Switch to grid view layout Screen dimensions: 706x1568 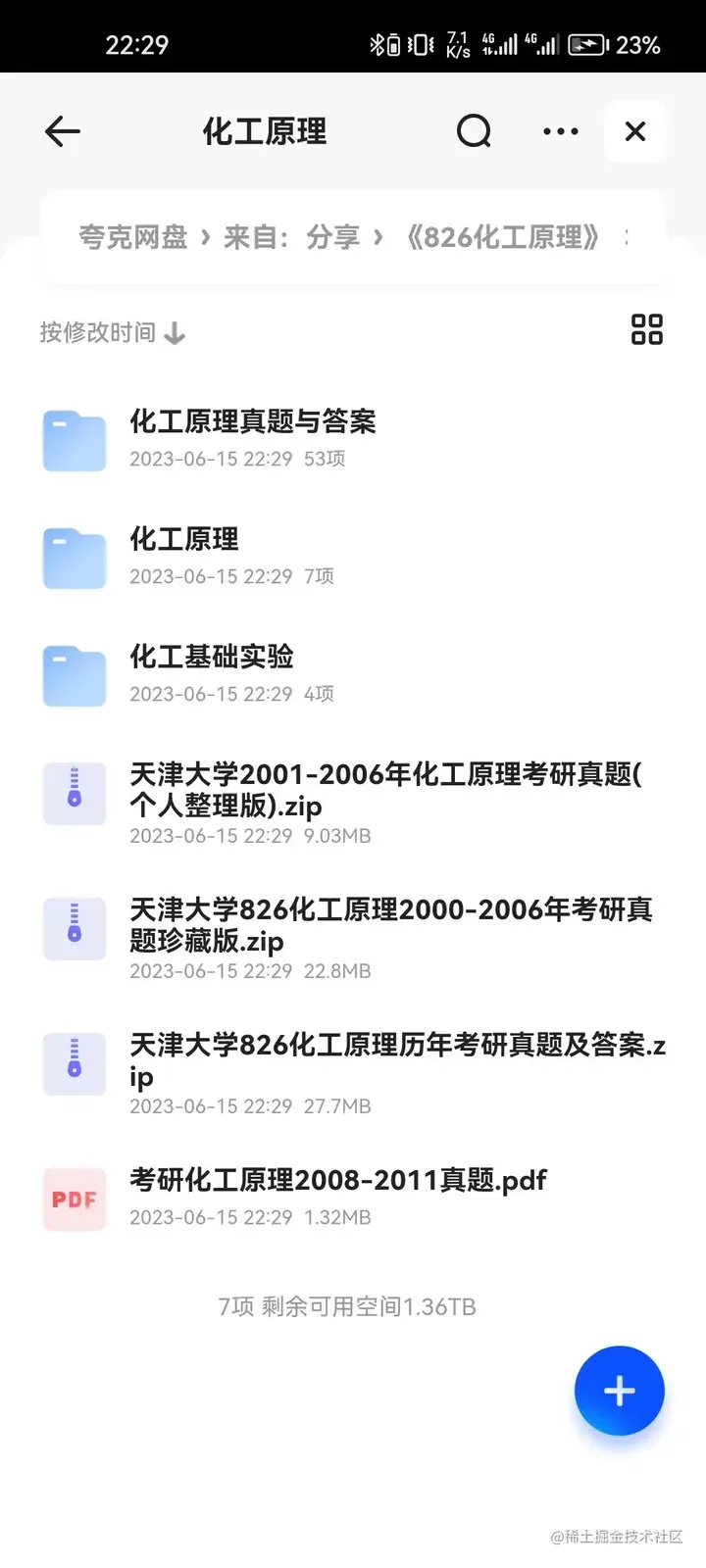[646, 329]
